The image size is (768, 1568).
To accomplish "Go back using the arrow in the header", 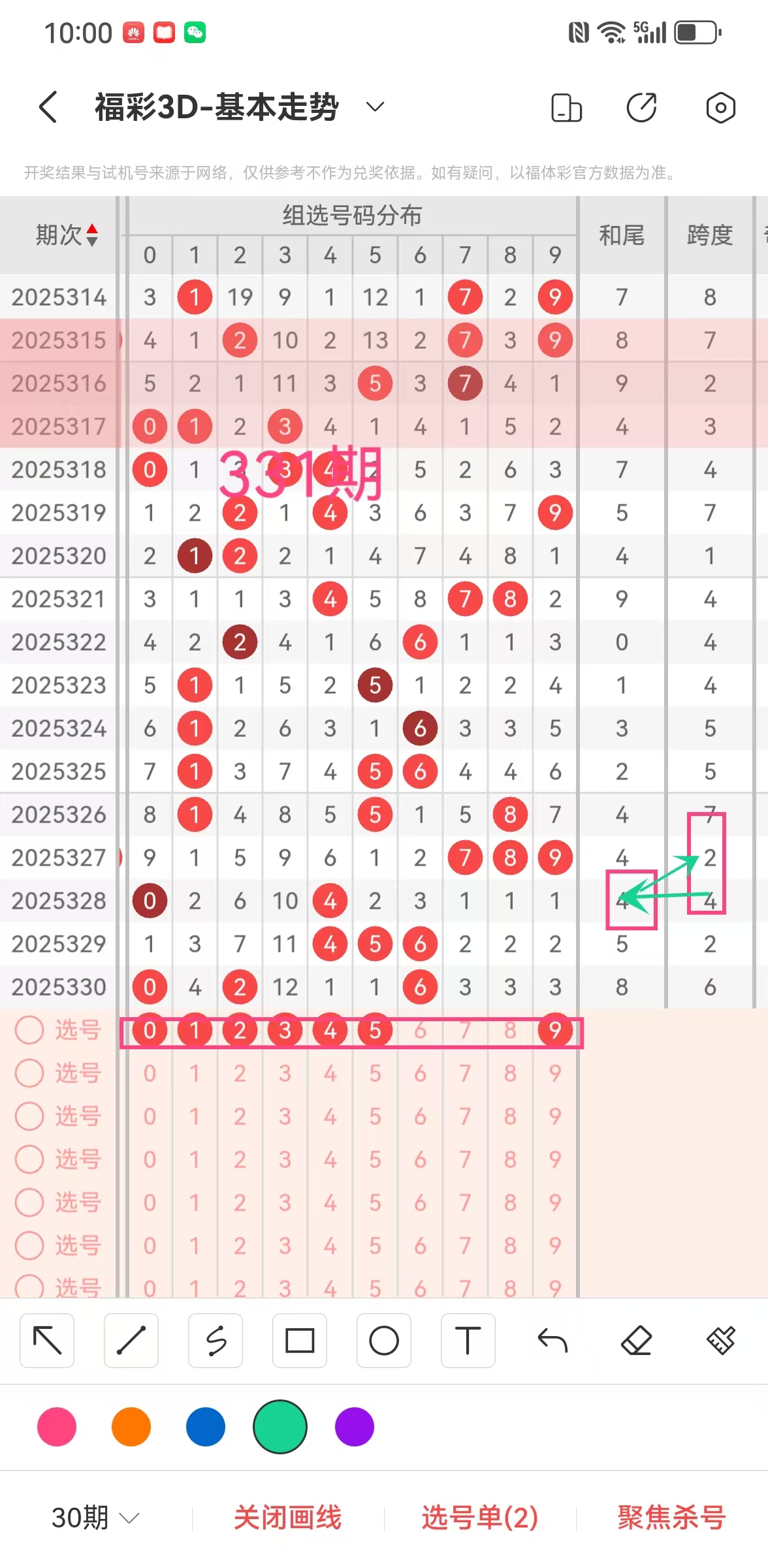I will (x=48, y=106).
